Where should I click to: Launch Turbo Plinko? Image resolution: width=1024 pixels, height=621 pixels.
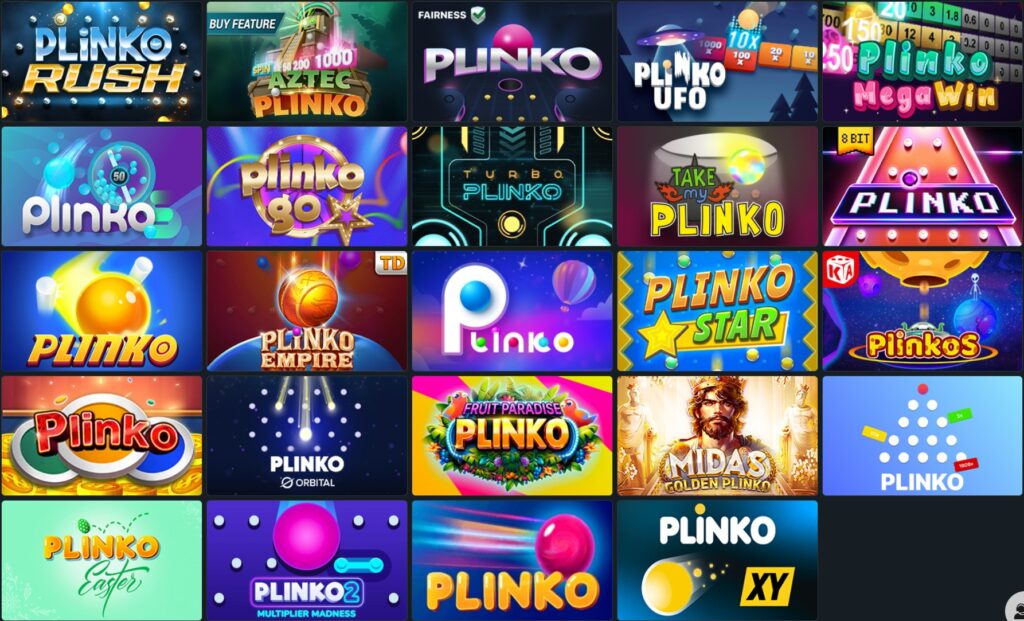click(511, 186)
